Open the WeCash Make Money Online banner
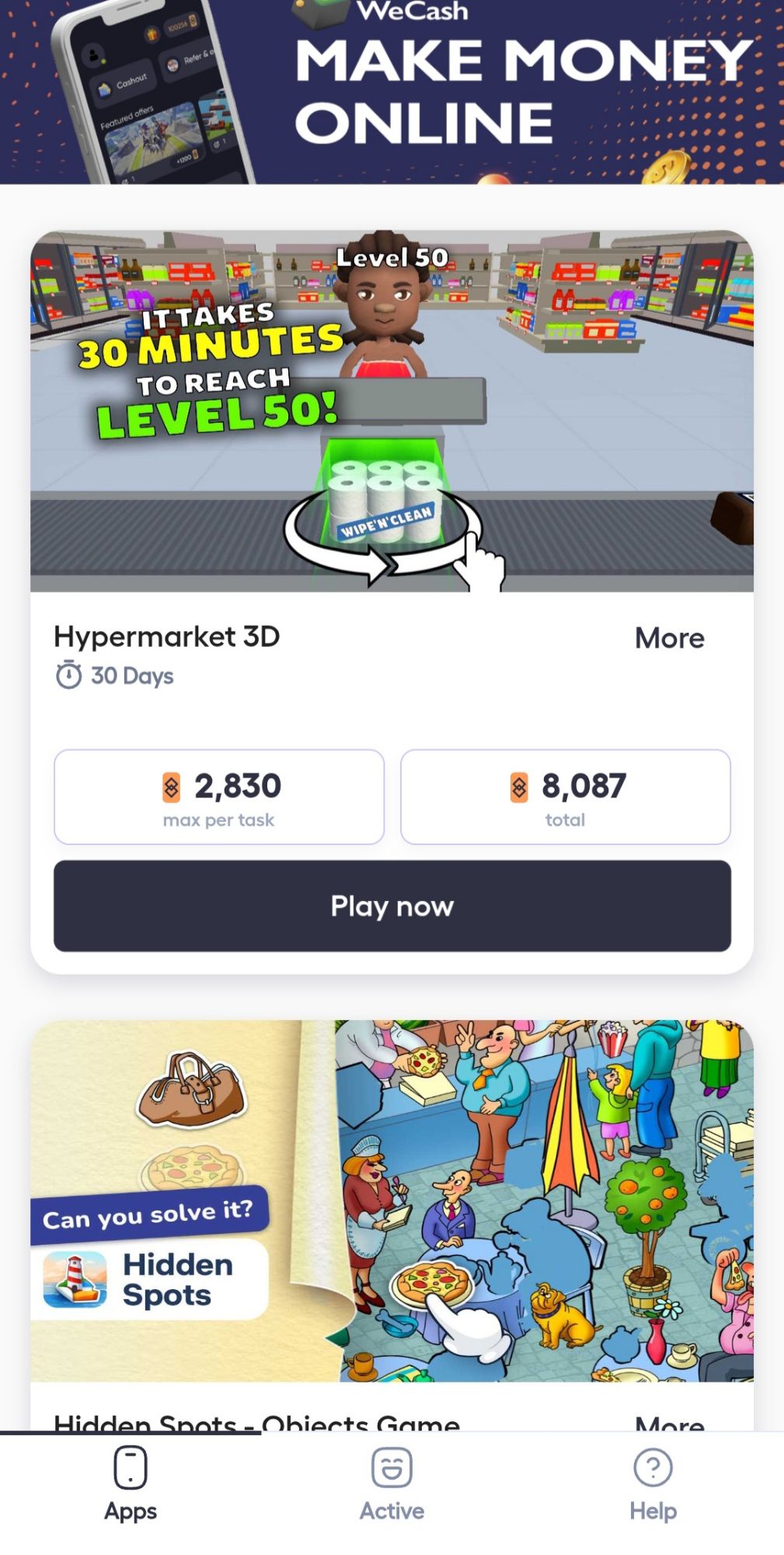784x1555 pixels. (x=392, y=92)
